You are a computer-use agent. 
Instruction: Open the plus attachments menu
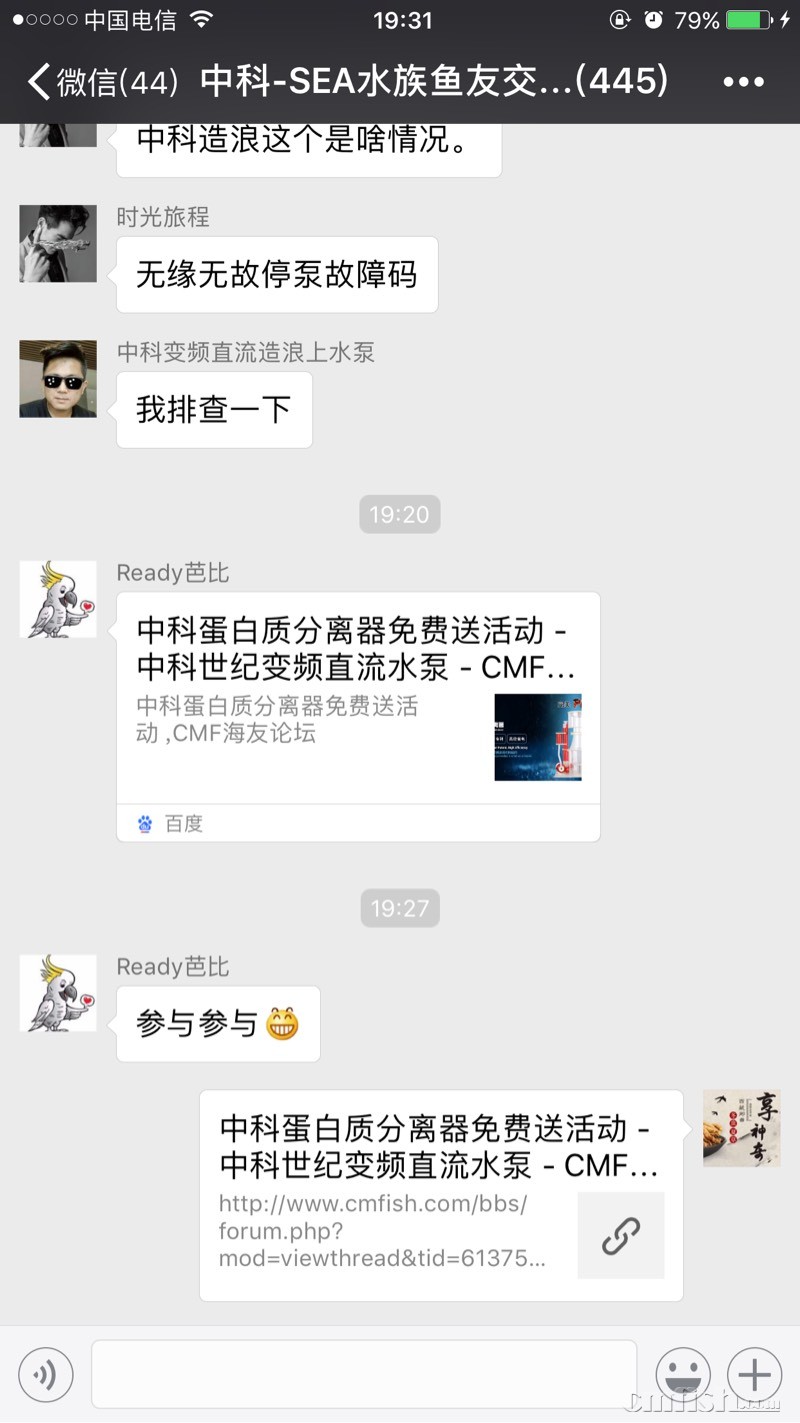(754, 1375)
